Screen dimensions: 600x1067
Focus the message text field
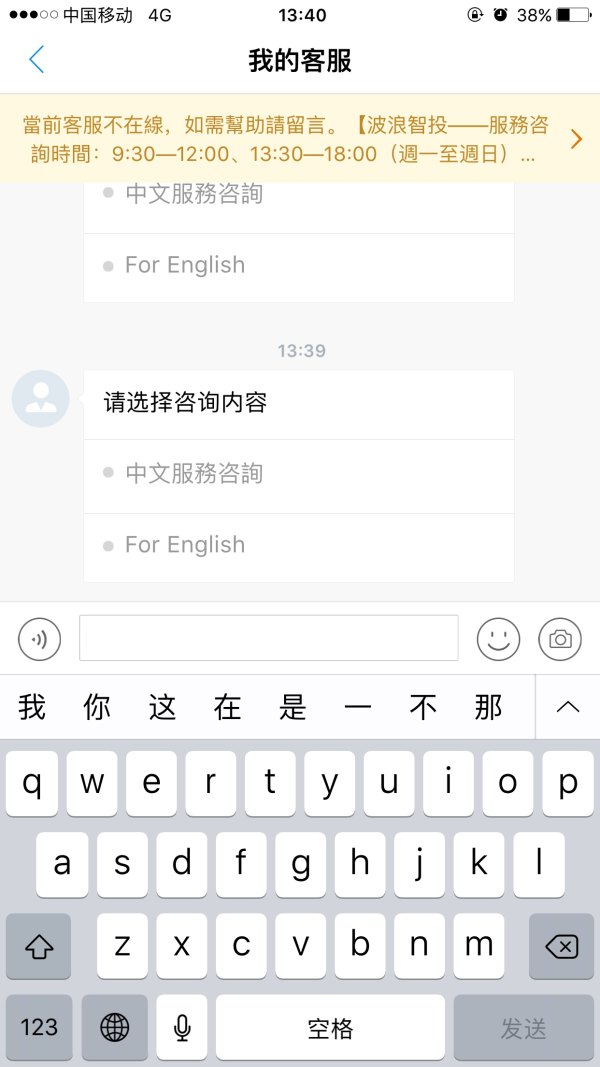[268, 638]
